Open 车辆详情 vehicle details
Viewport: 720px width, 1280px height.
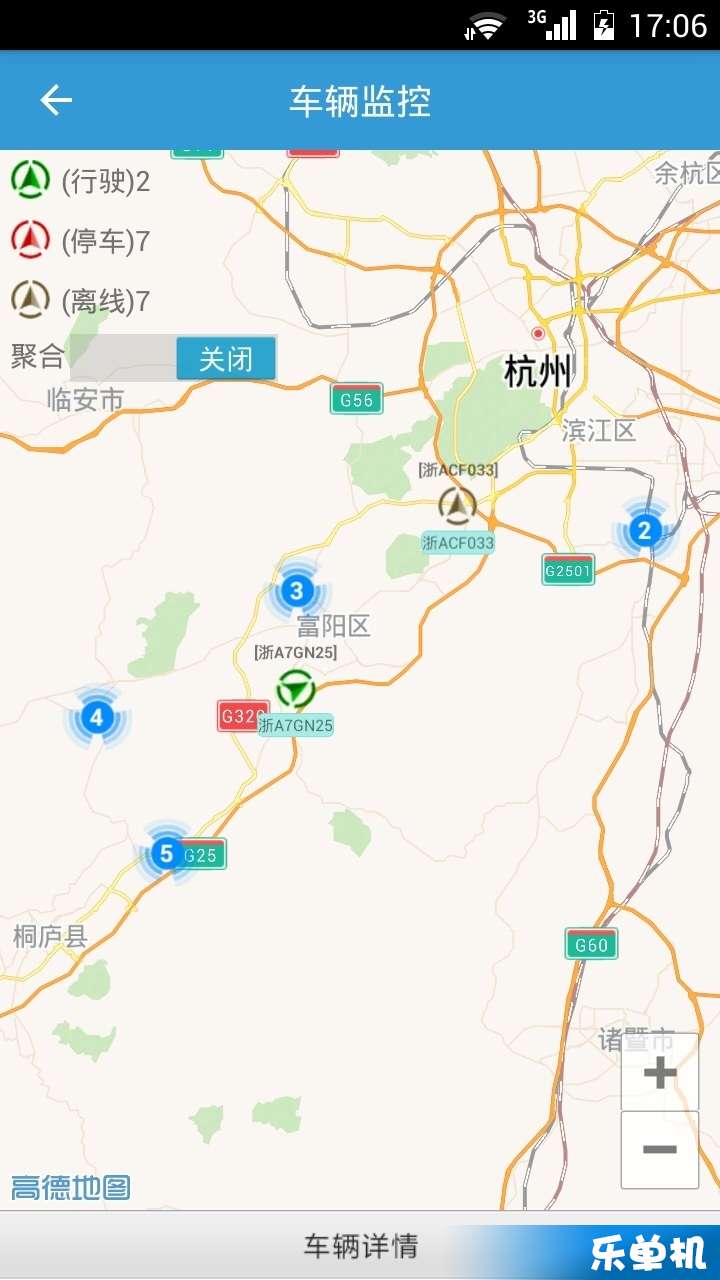coord(360,1246)
